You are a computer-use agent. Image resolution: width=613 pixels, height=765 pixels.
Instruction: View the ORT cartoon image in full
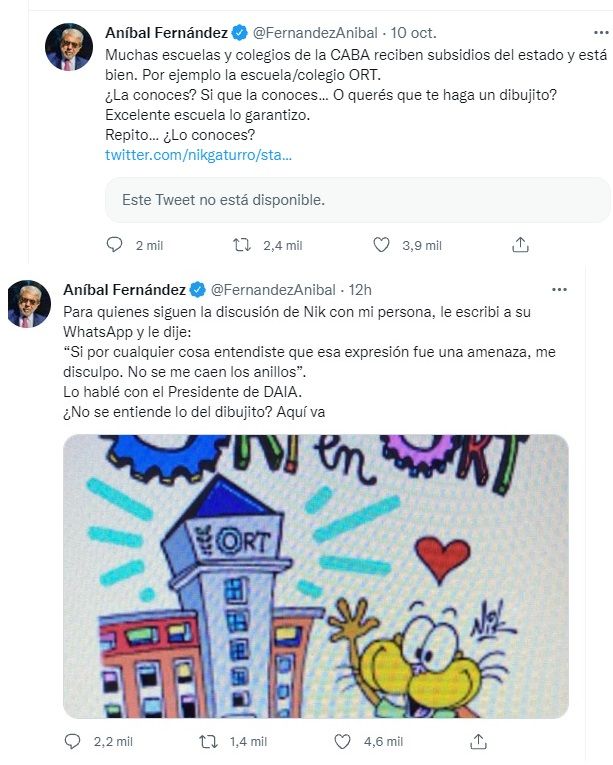click(315, 575)
